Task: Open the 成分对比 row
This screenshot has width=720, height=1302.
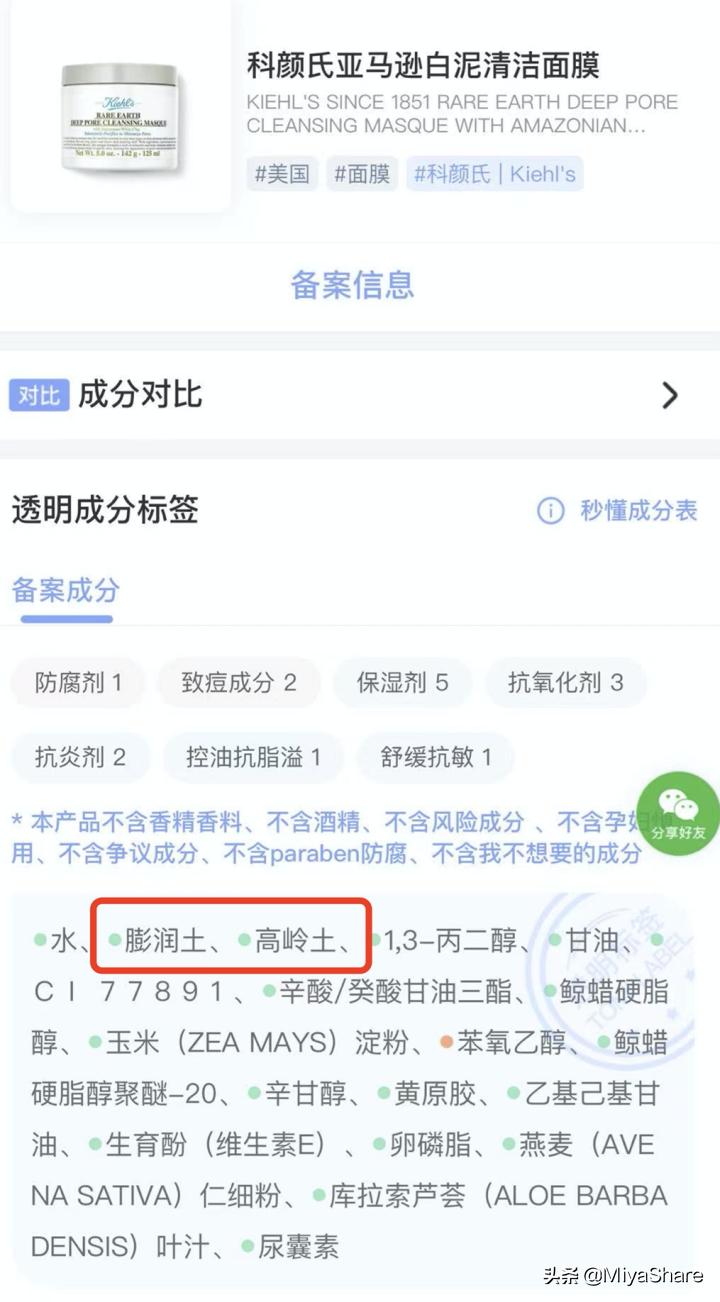Action: tap(360, 394)
